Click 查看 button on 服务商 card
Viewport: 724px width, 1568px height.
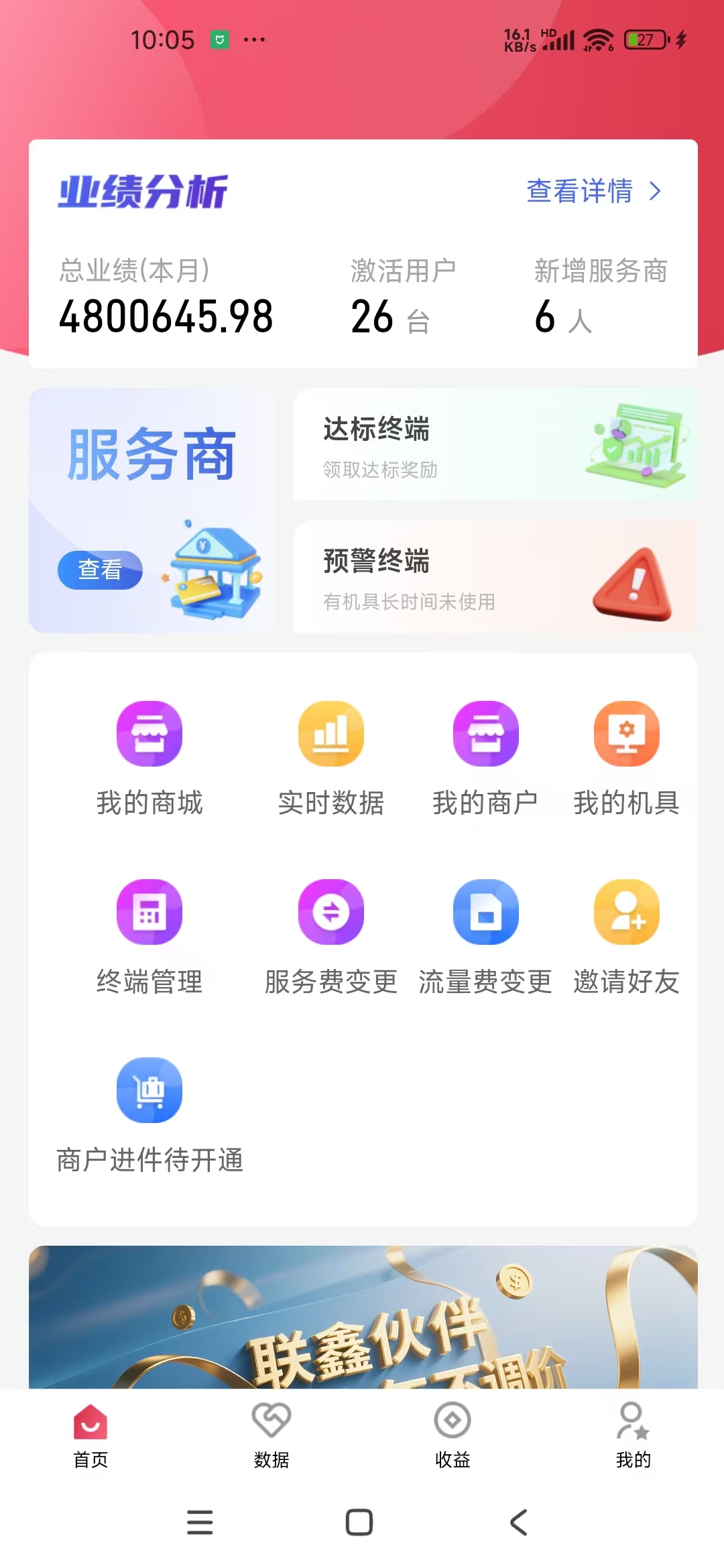click(99, 572)
